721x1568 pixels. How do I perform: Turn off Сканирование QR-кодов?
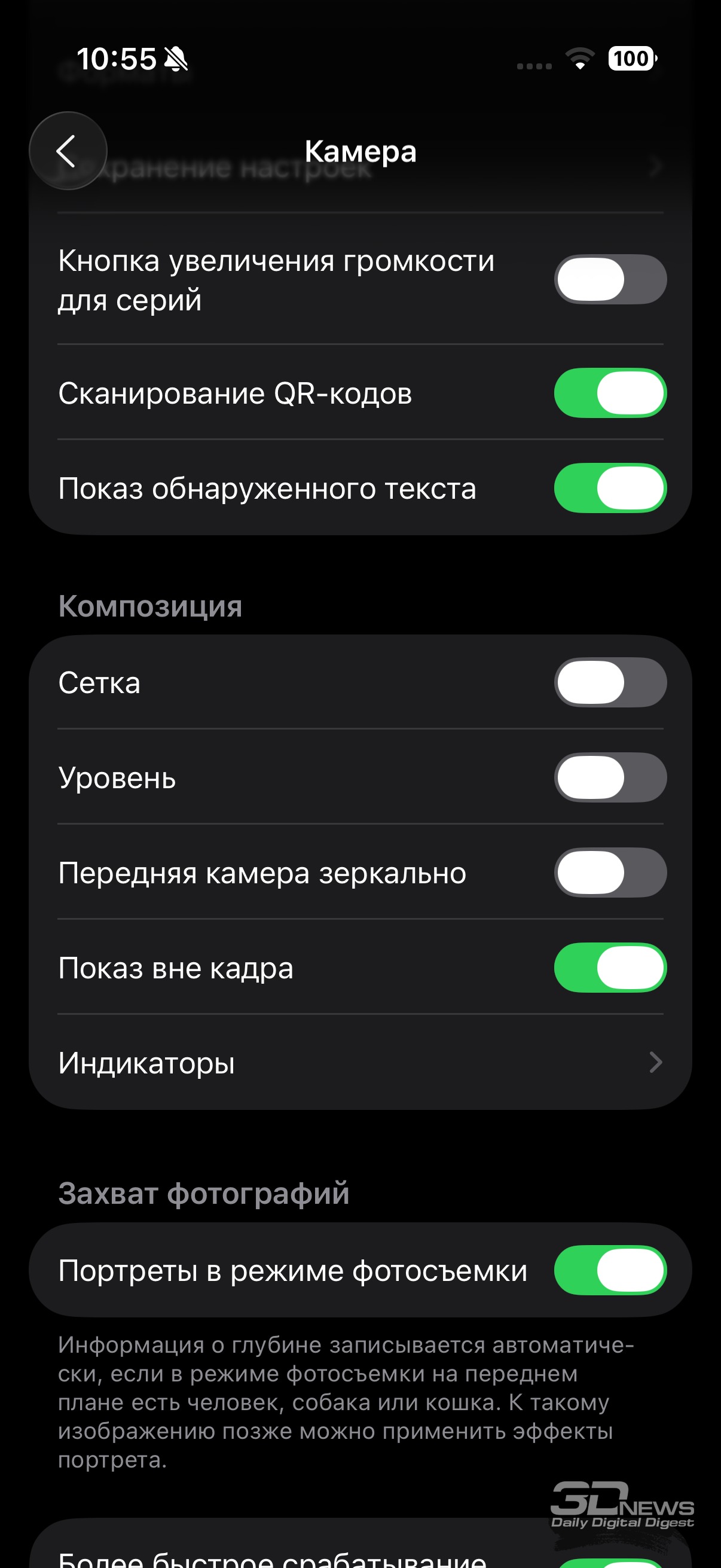point(610,393)
